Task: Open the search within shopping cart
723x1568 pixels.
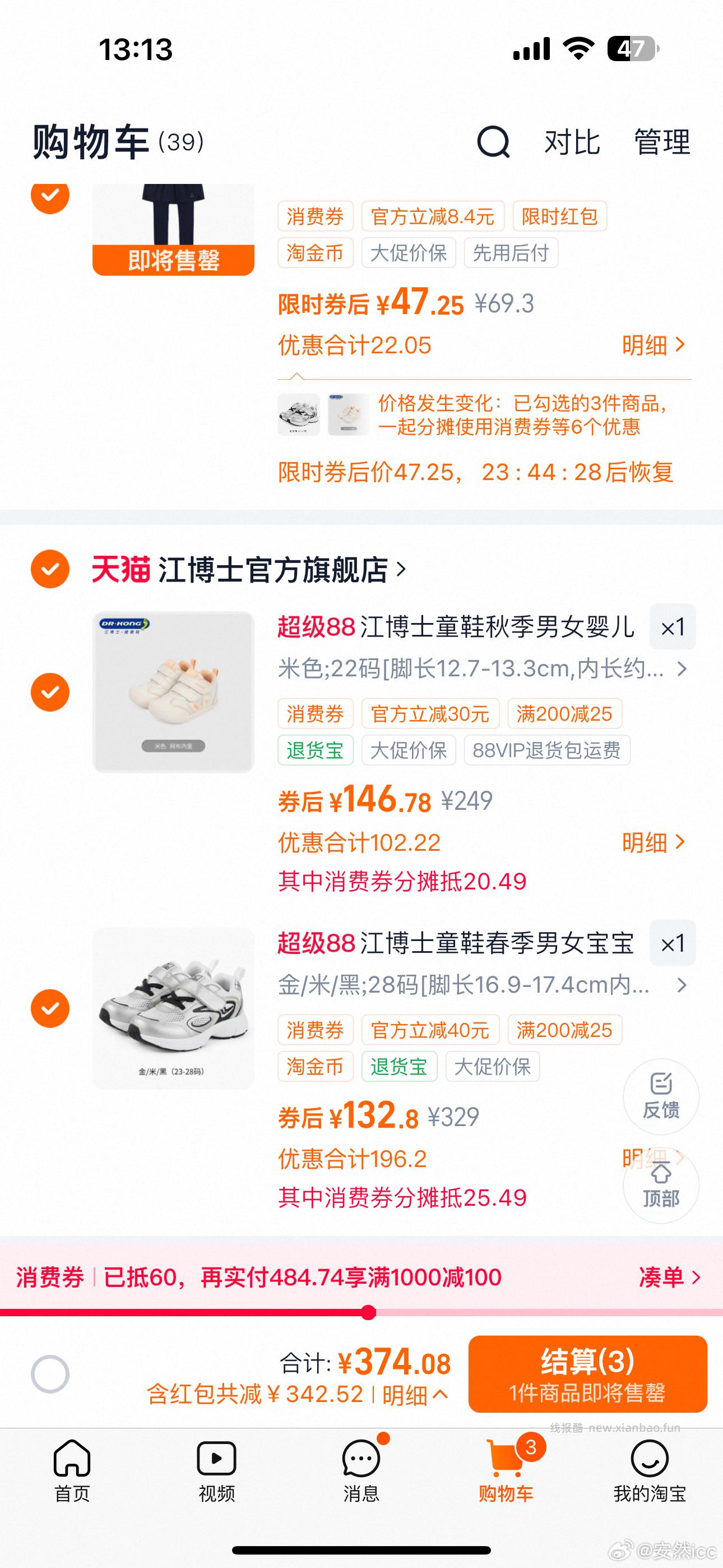Action: click(492, 144)
